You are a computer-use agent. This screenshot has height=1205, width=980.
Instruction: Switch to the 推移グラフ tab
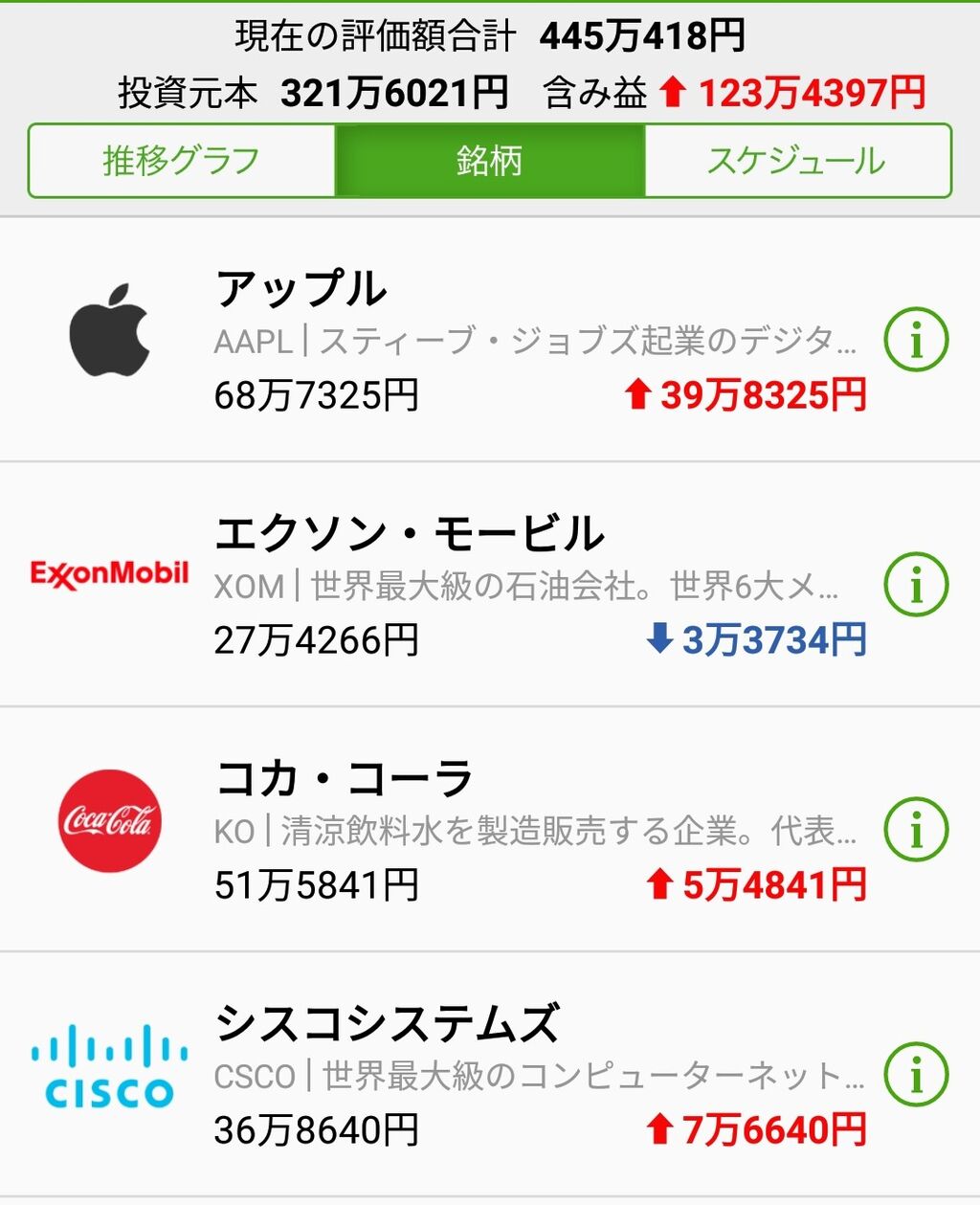182,161
